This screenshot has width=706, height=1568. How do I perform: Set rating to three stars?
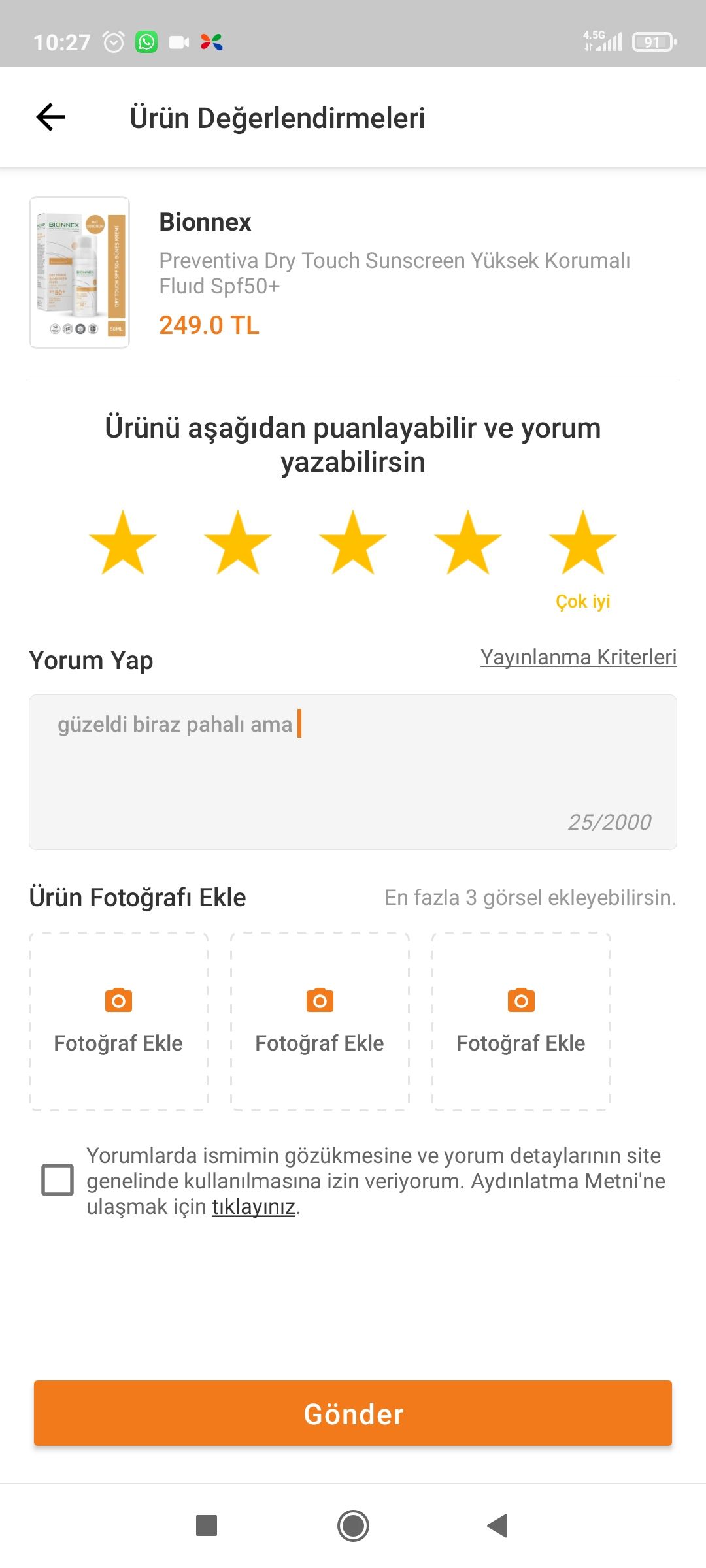click(x=353, y=543)
